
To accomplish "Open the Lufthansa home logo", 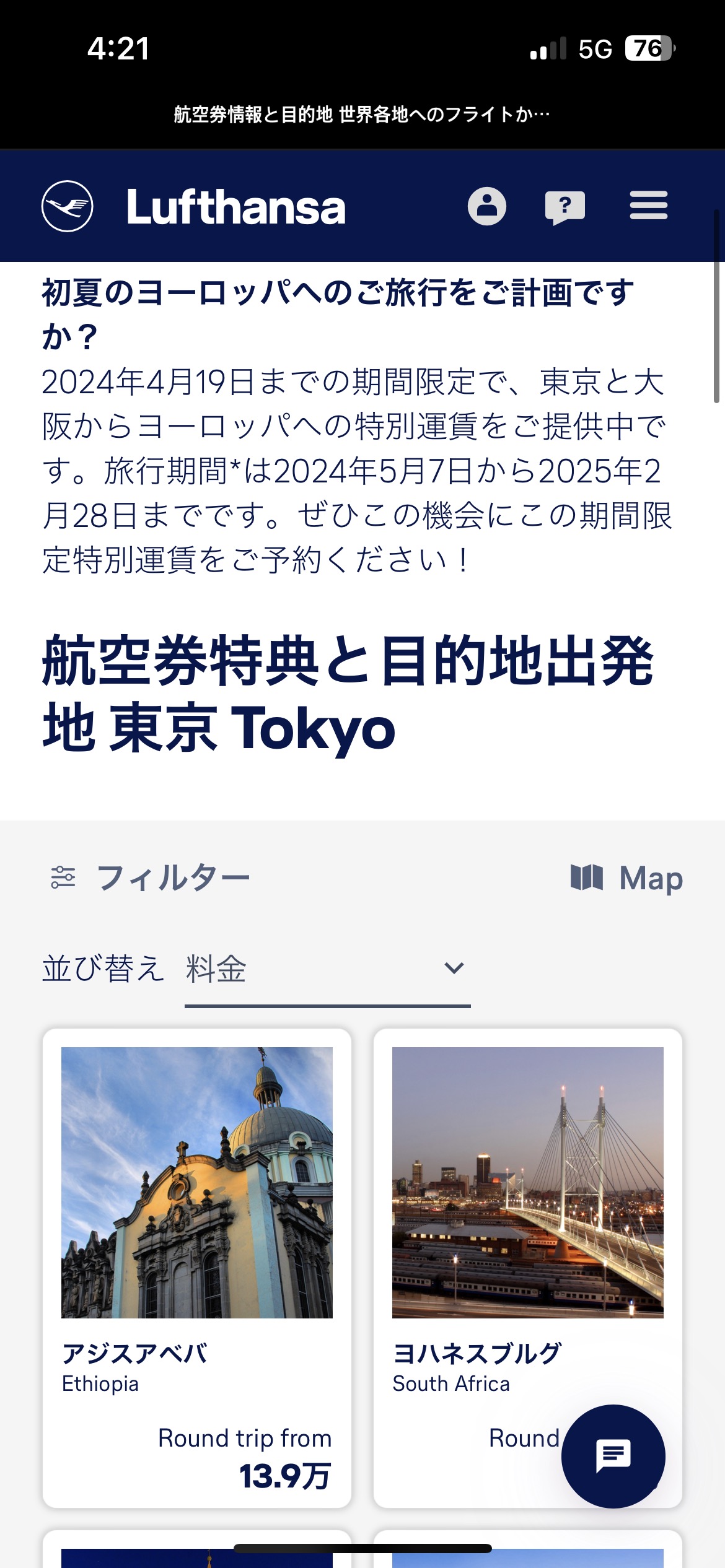I will 193,206.
